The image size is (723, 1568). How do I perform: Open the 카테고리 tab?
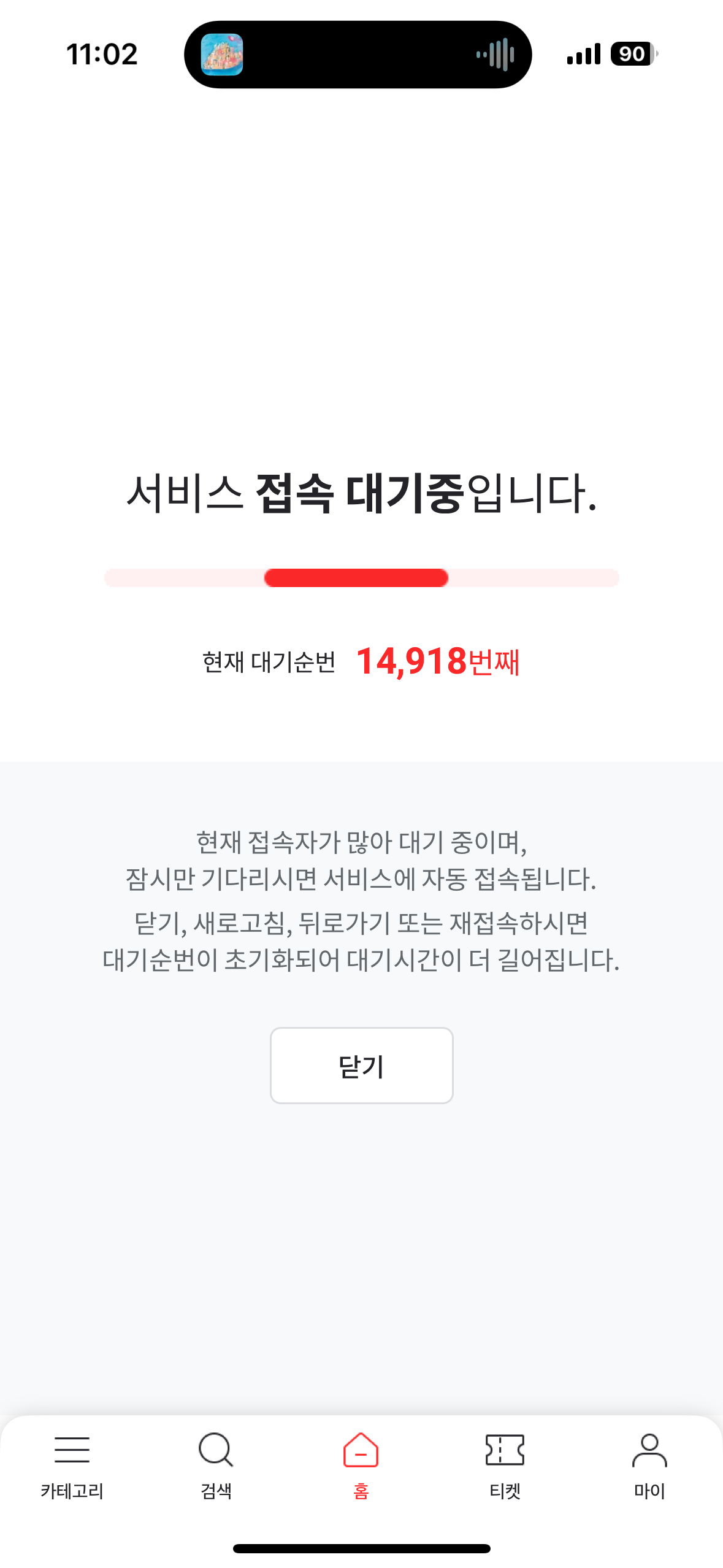pos(72,1467)
